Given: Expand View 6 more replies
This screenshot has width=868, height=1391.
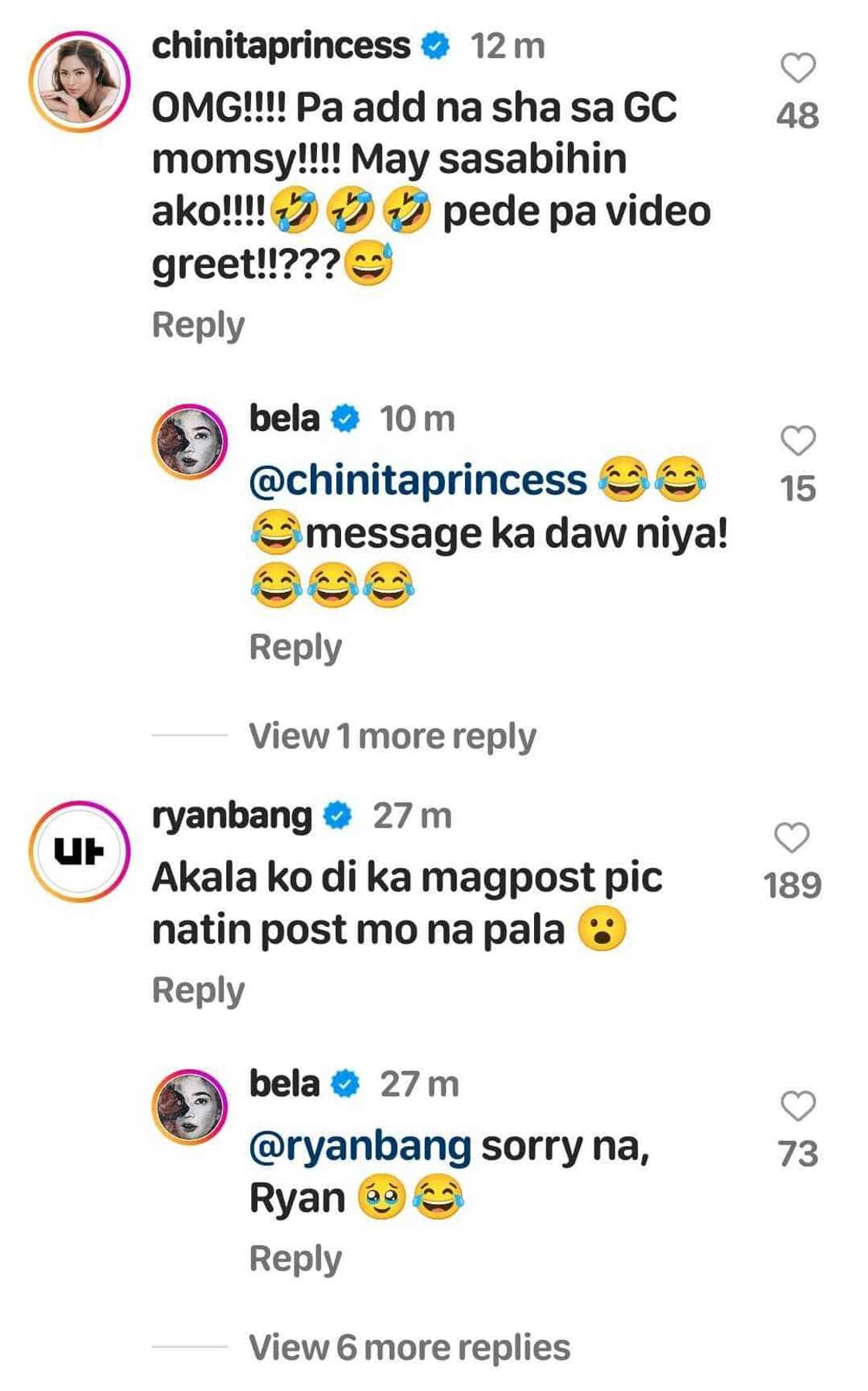Looking at the screenshot, I should [409, 1347].
